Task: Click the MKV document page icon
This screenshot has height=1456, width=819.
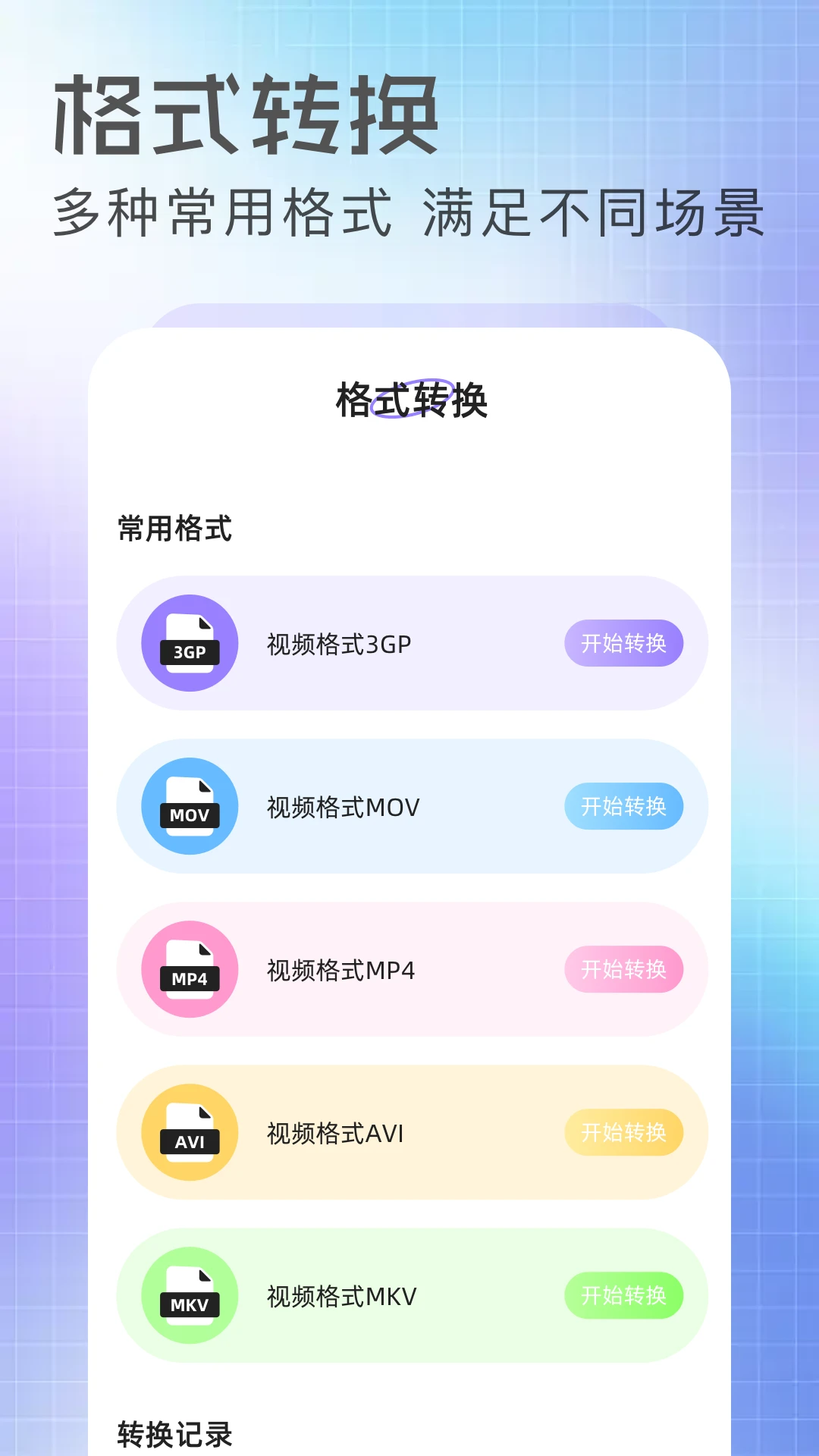Action: pyautogui.click(x=189, y=1289)
